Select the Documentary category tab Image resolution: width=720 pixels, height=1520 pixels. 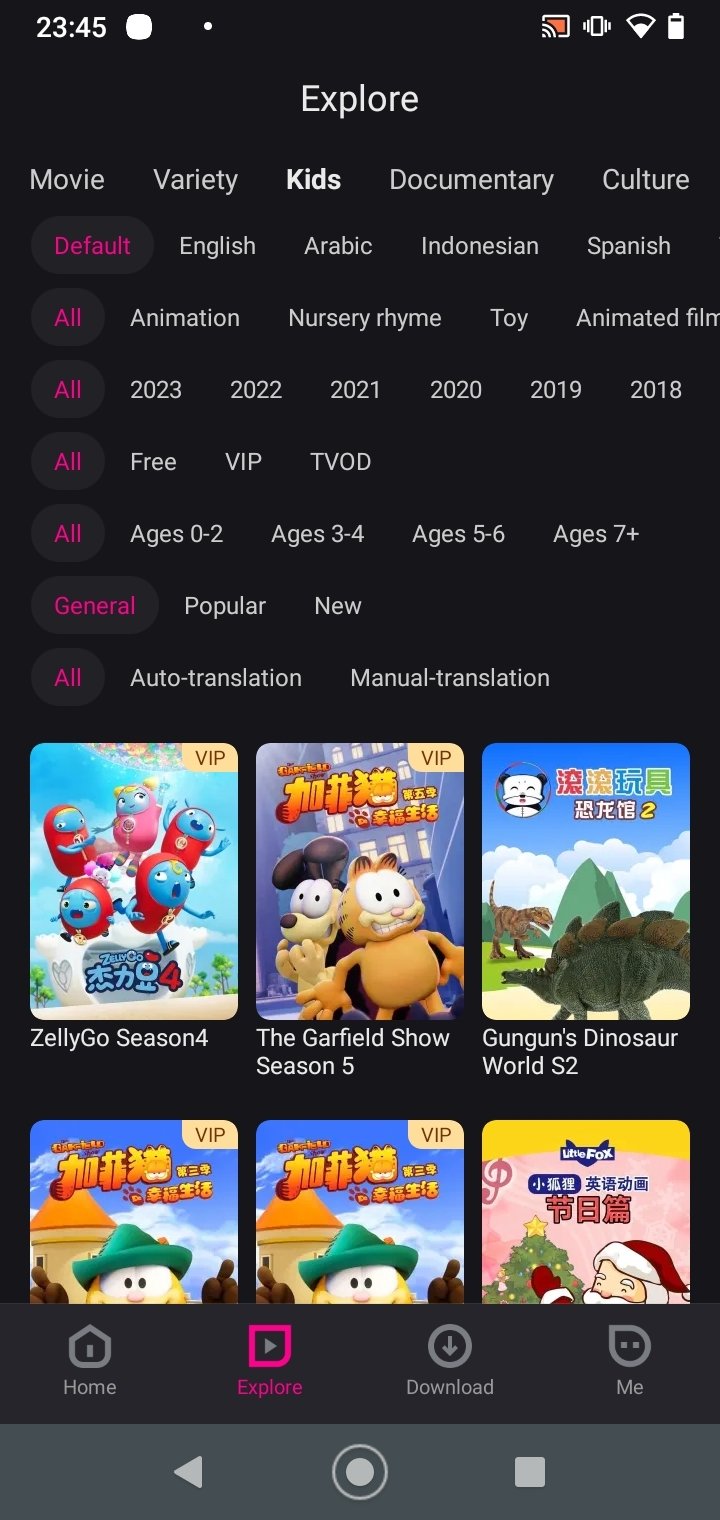pyautogui.click(x=471, y=180)
